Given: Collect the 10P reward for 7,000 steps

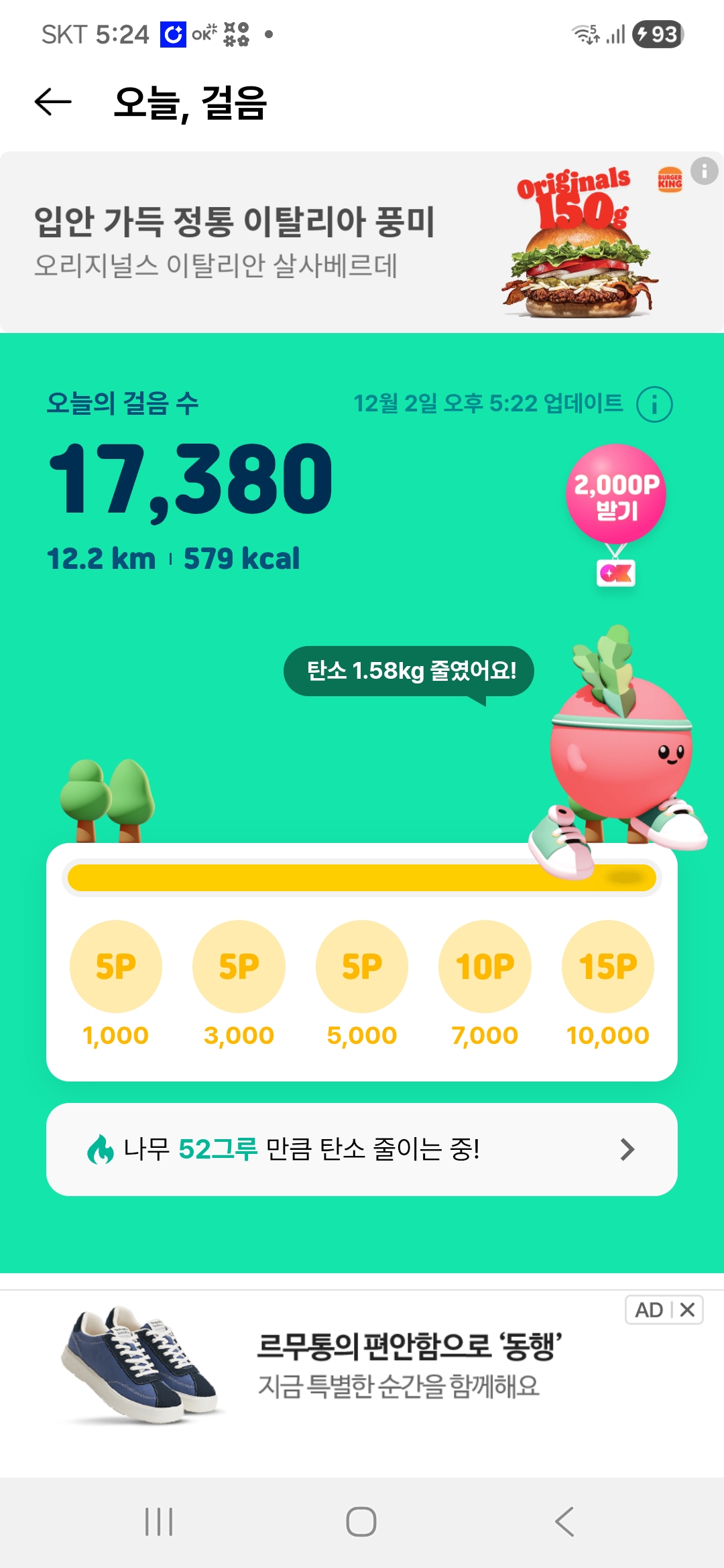Looking at the screenshot, I should (x=485, y=966).
